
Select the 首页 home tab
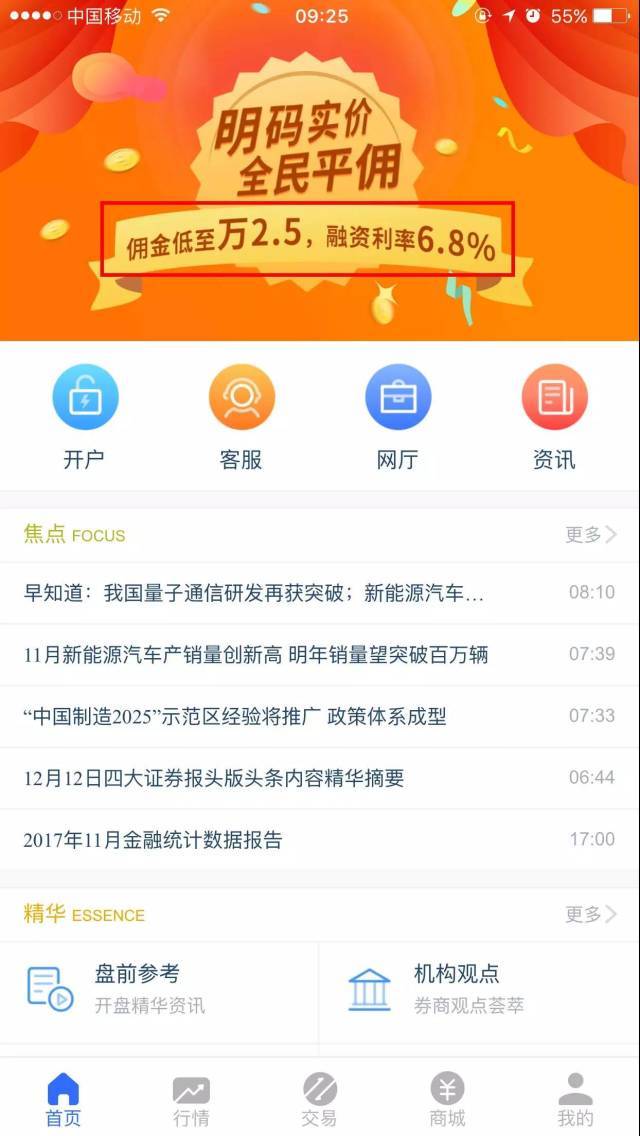click(63, 1098)
